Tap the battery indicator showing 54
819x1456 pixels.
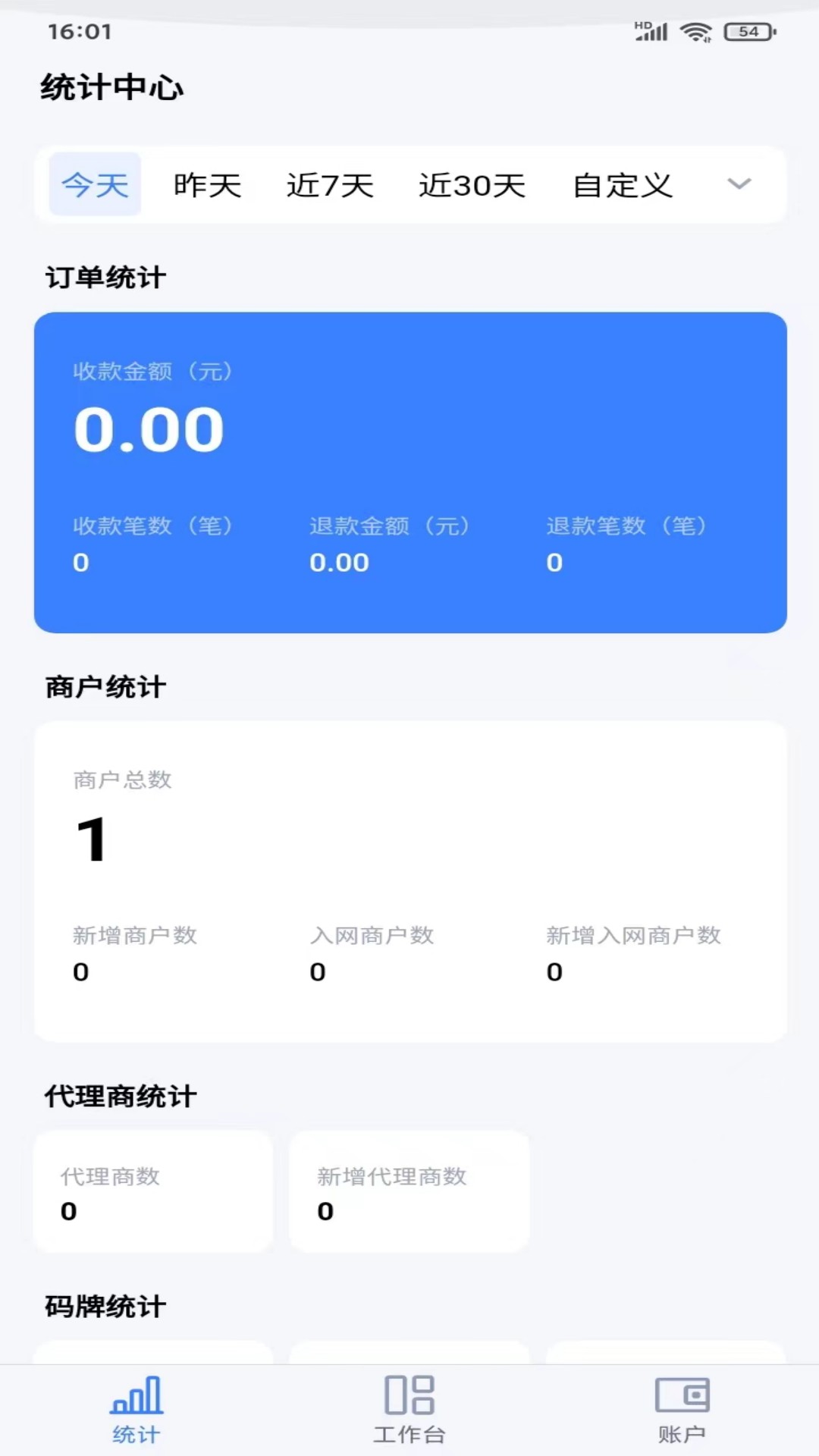pos(745,32)
